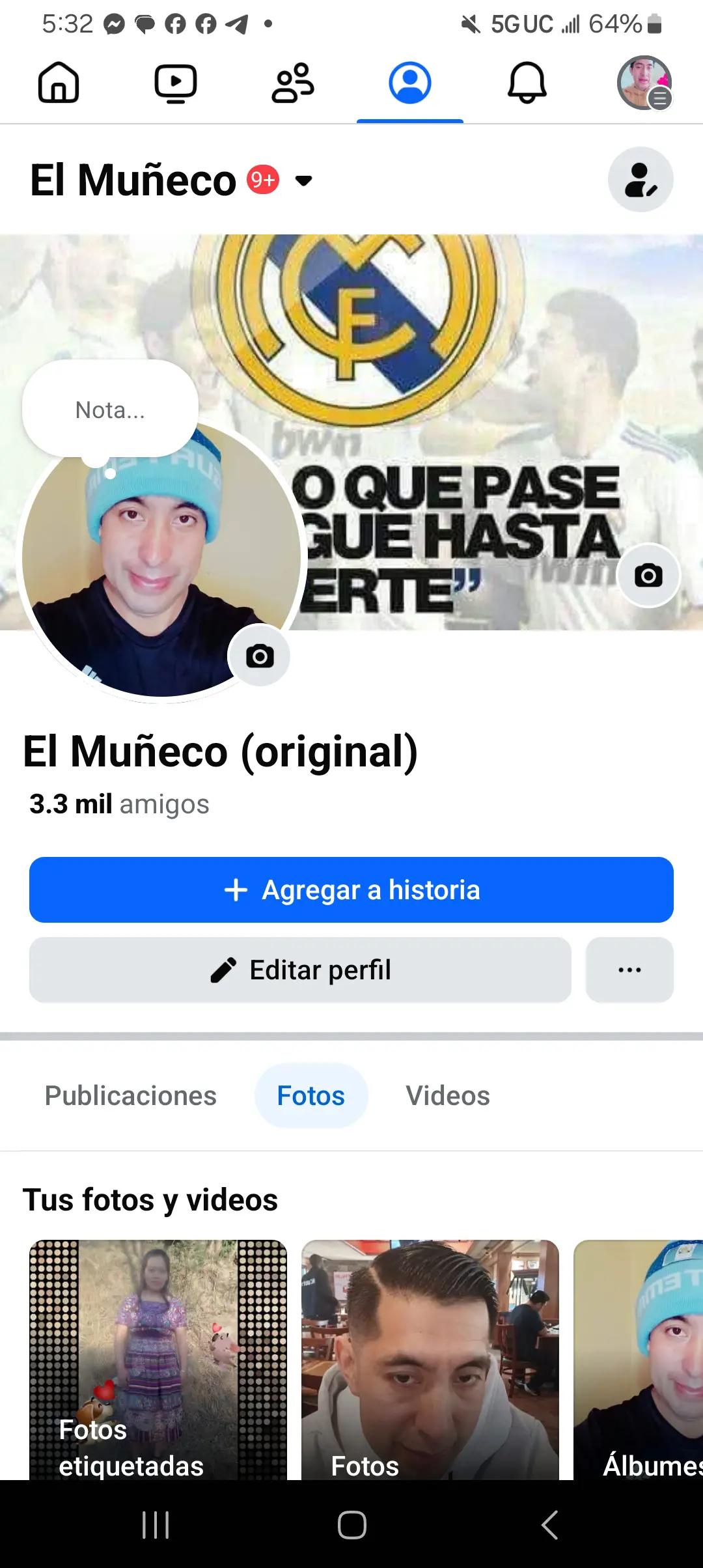Open the video tab in top navigation

tap(176, 83)
